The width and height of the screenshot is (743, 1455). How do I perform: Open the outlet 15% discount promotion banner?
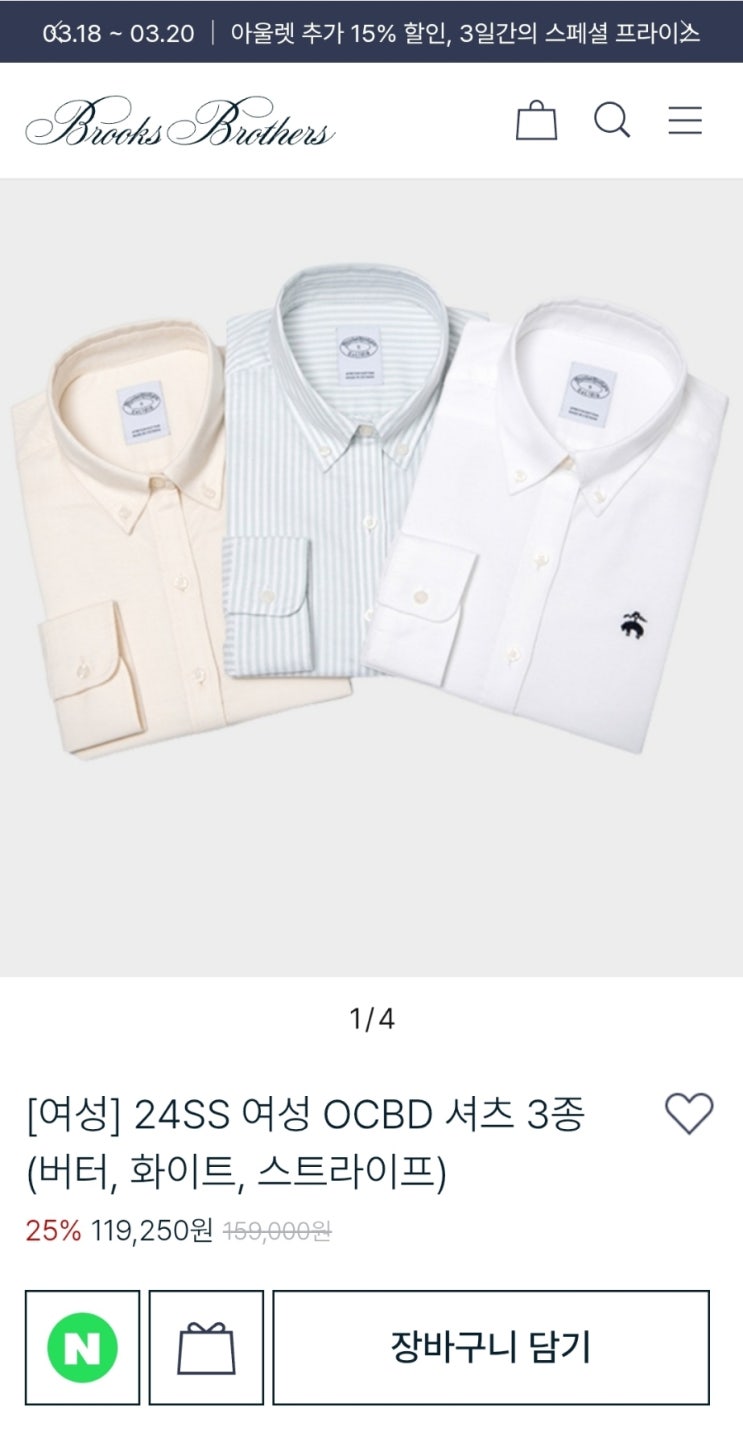(371, 32)
